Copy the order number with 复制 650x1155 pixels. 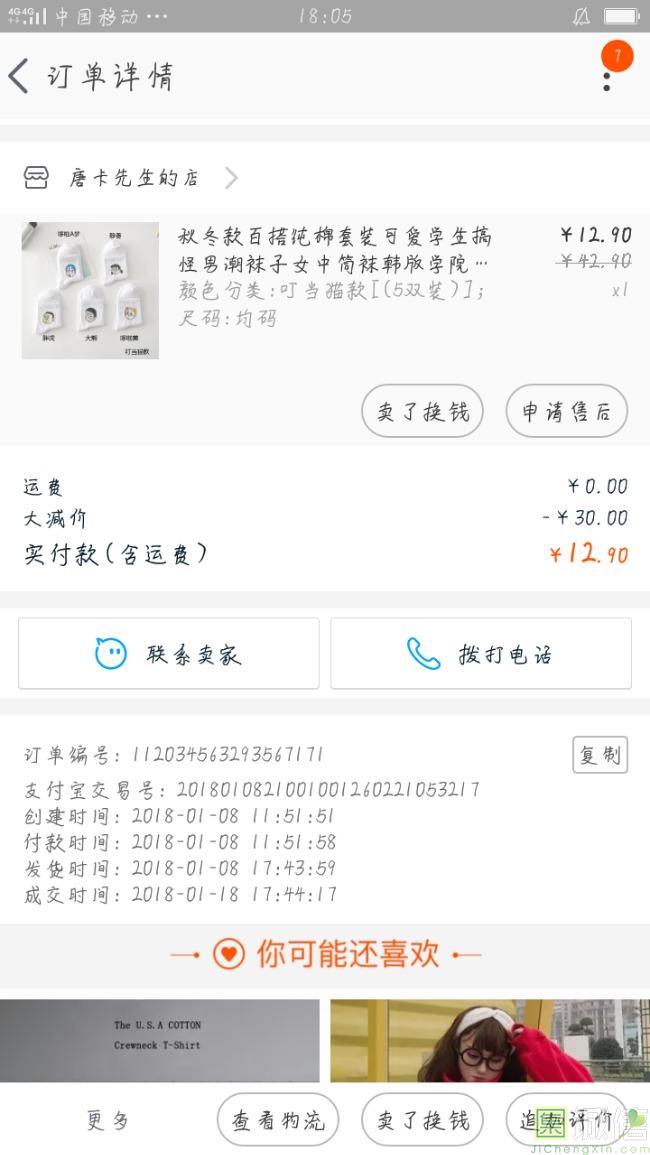point(600,755)
